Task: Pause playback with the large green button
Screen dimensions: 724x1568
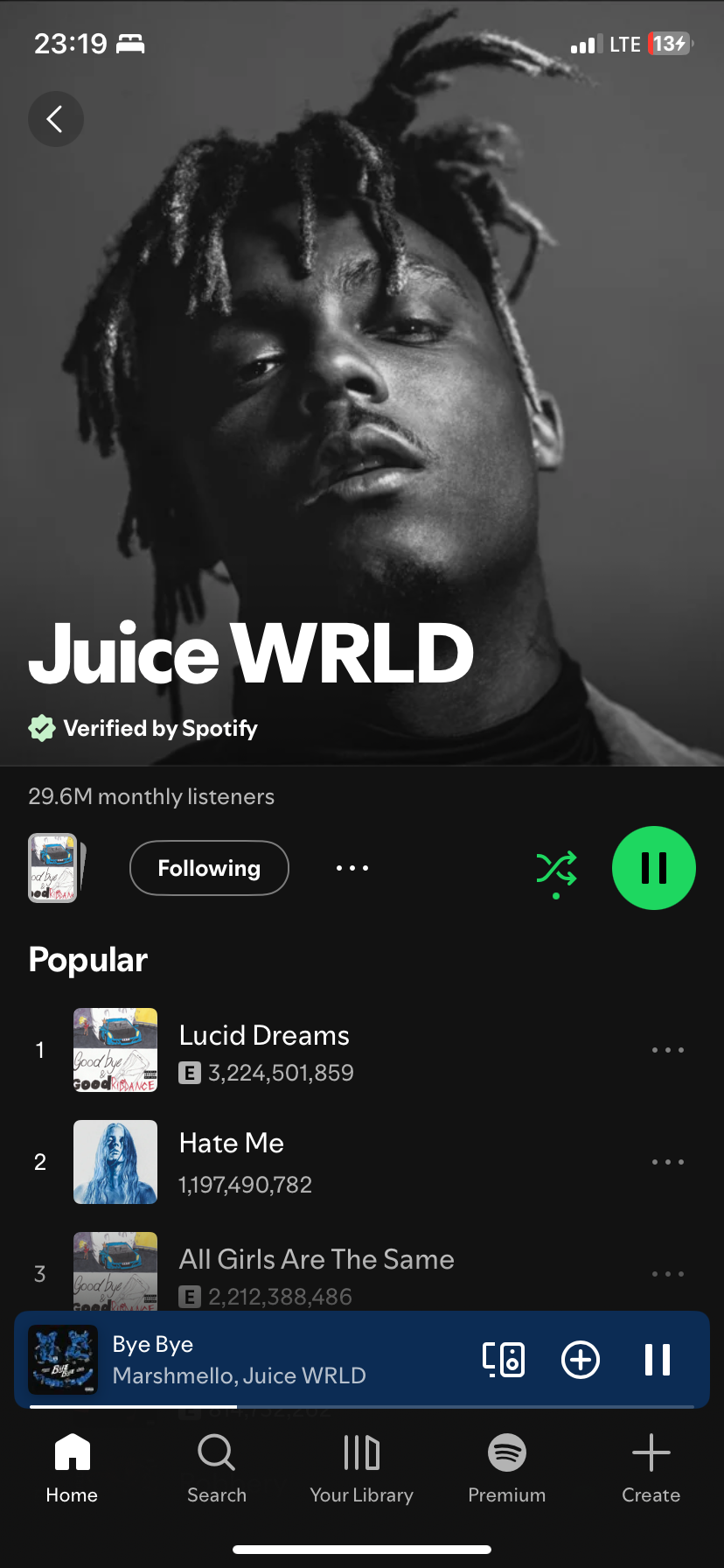Action: click(654, 868)
